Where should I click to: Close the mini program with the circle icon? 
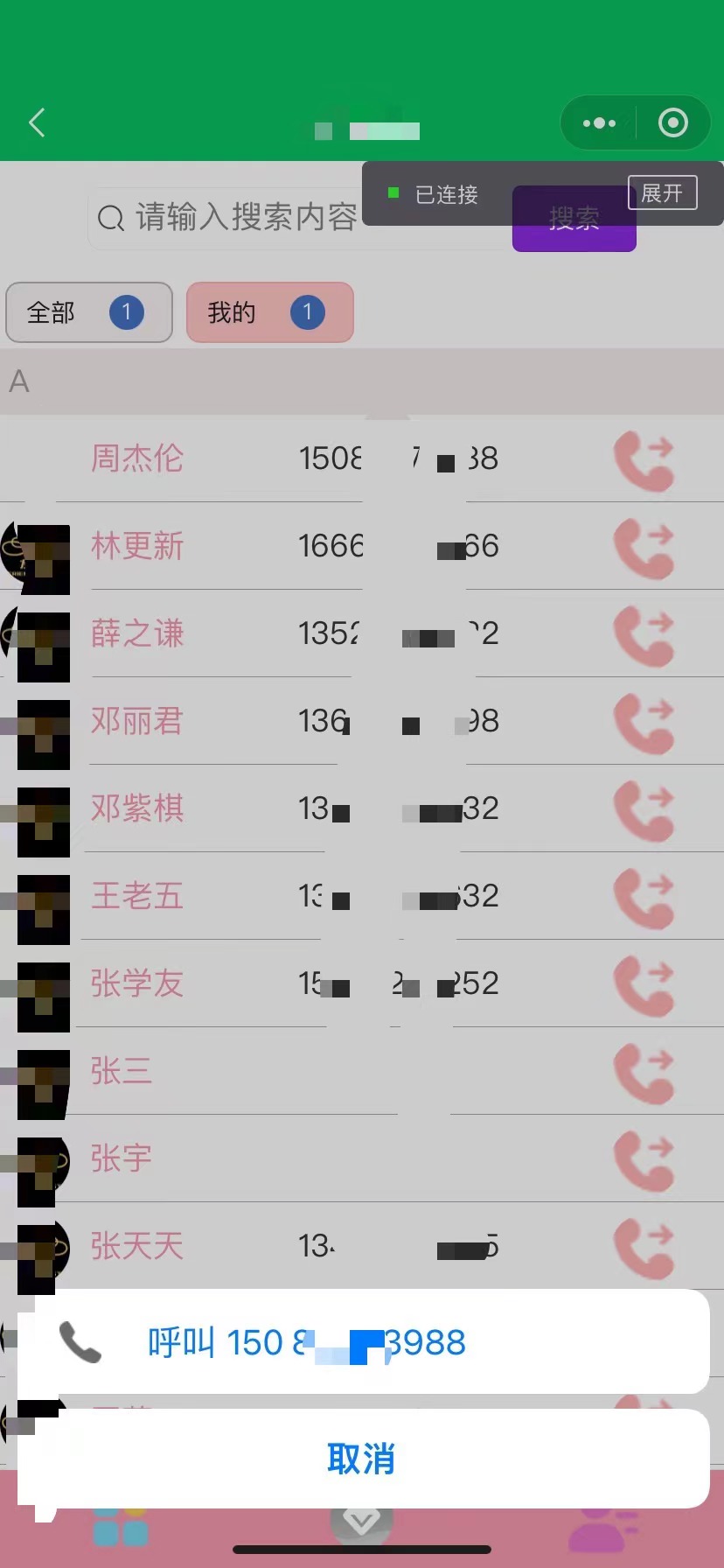pyautogui.click(x=672, y=123)
